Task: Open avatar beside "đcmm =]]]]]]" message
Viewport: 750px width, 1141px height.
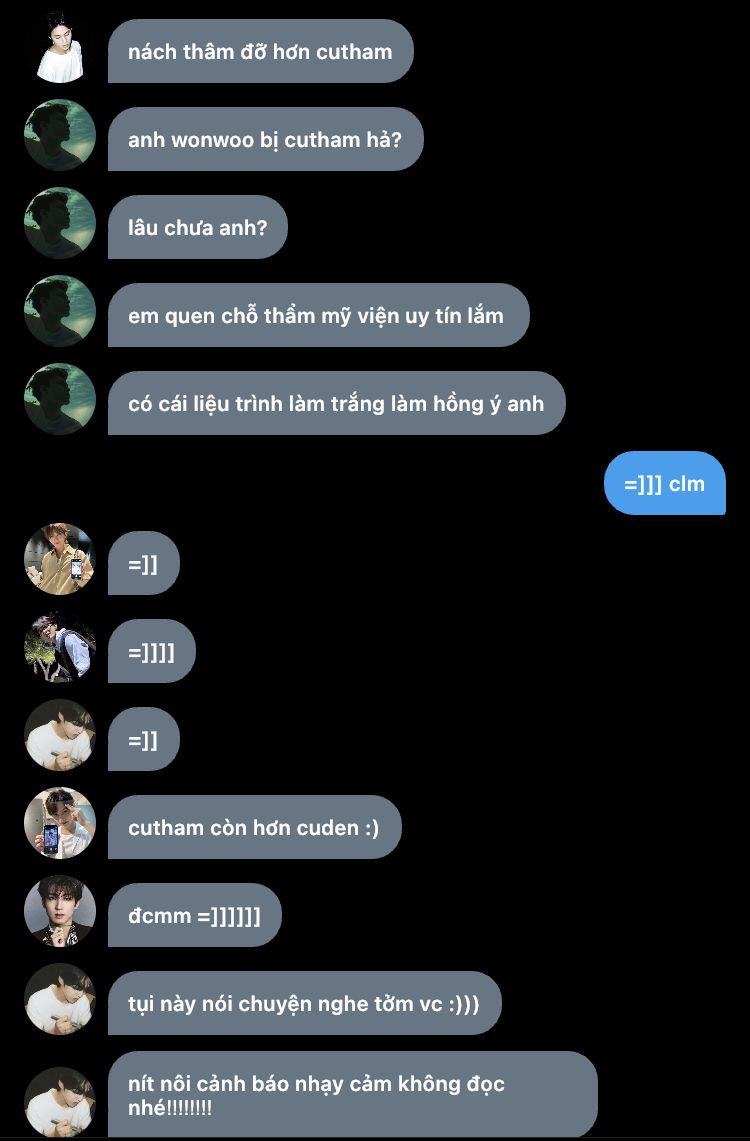Action: (60, 911)
